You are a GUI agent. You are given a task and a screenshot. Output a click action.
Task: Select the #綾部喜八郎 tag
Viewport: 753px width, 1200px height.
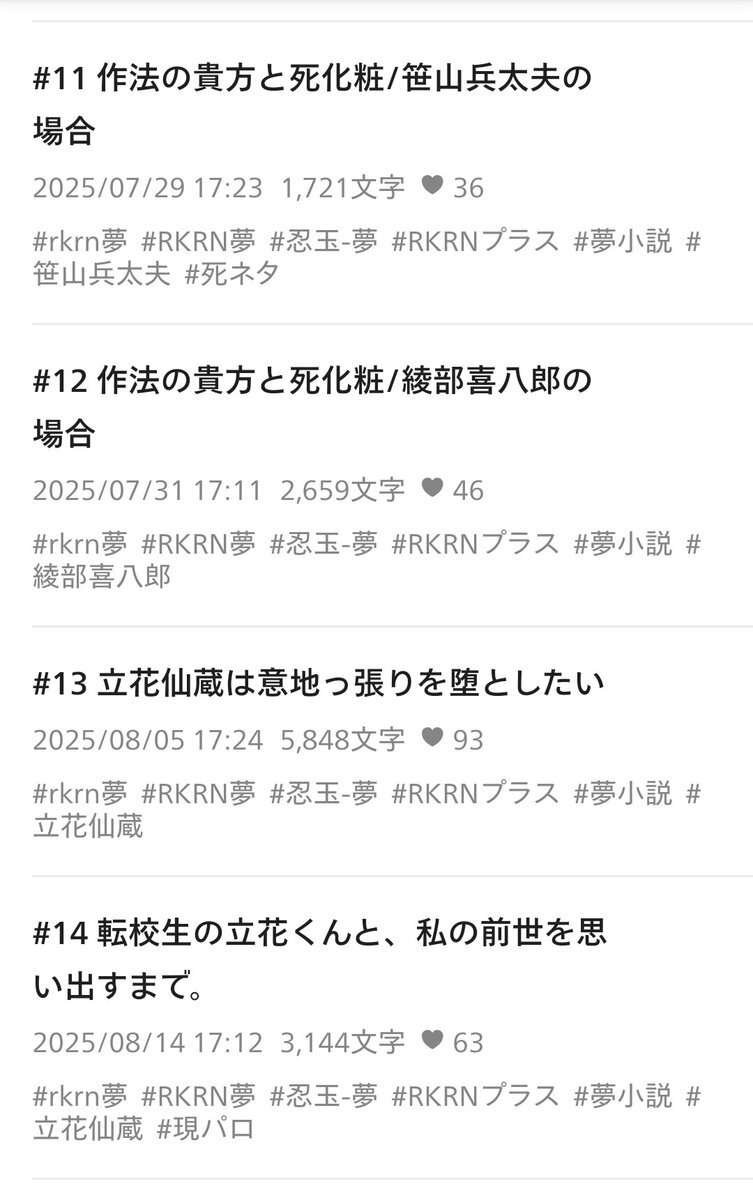point(102,576)
